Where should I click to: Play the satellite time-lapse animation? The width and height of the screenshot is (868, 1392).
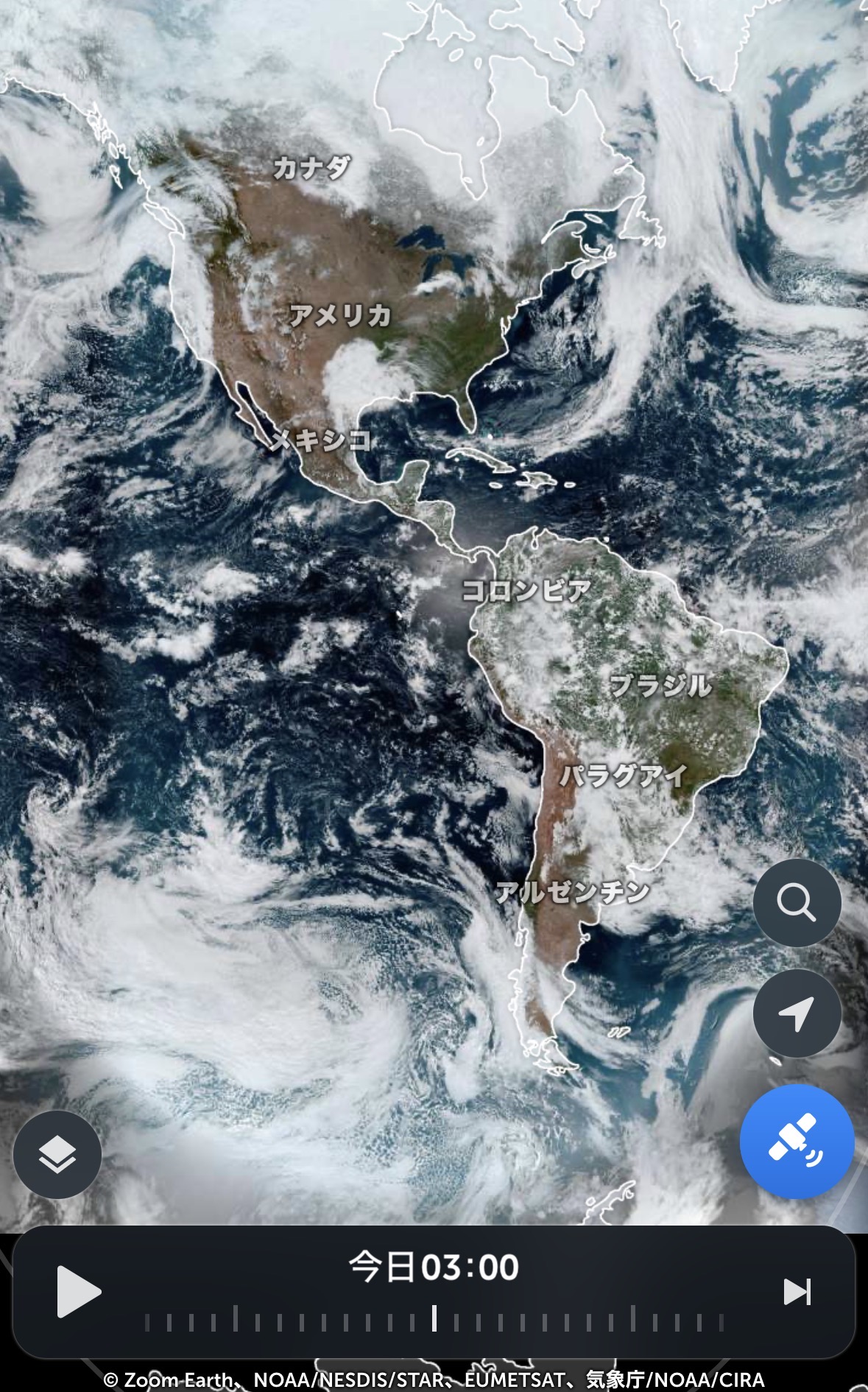(78, 1291)
